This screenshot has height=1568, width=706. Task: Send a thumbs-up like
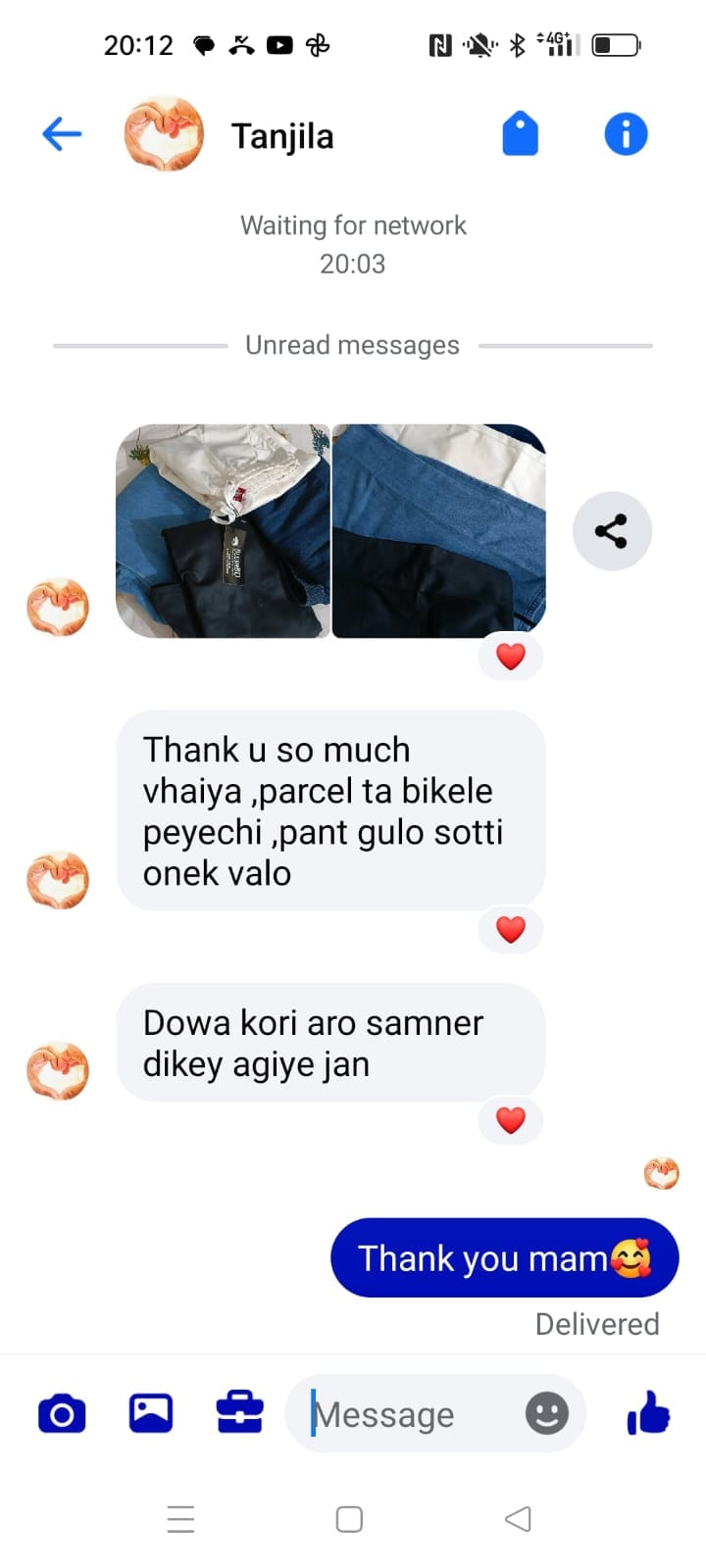648,1412
